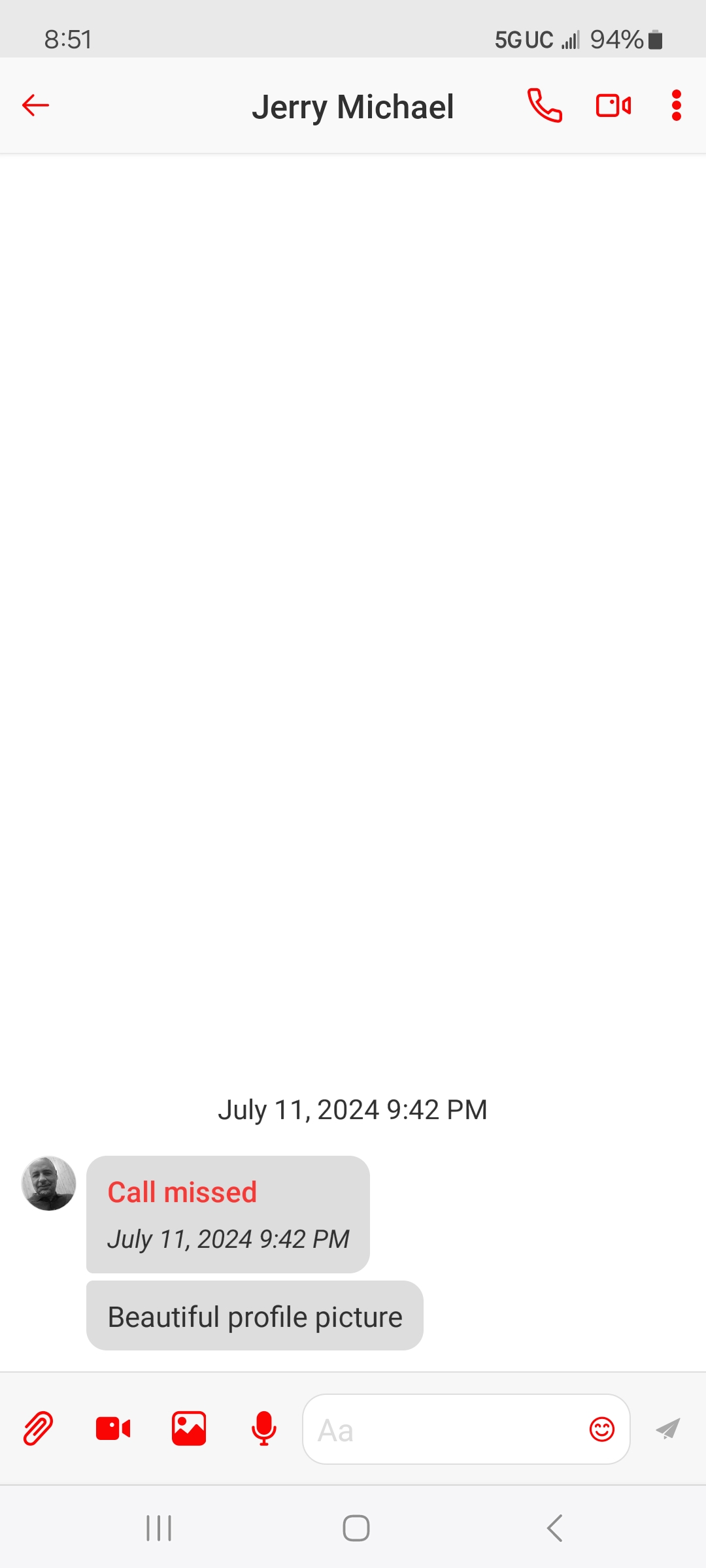Start a voice call with Jerry Michael
This screenshot has height=1568, width=706.
(x=545, y=105)
